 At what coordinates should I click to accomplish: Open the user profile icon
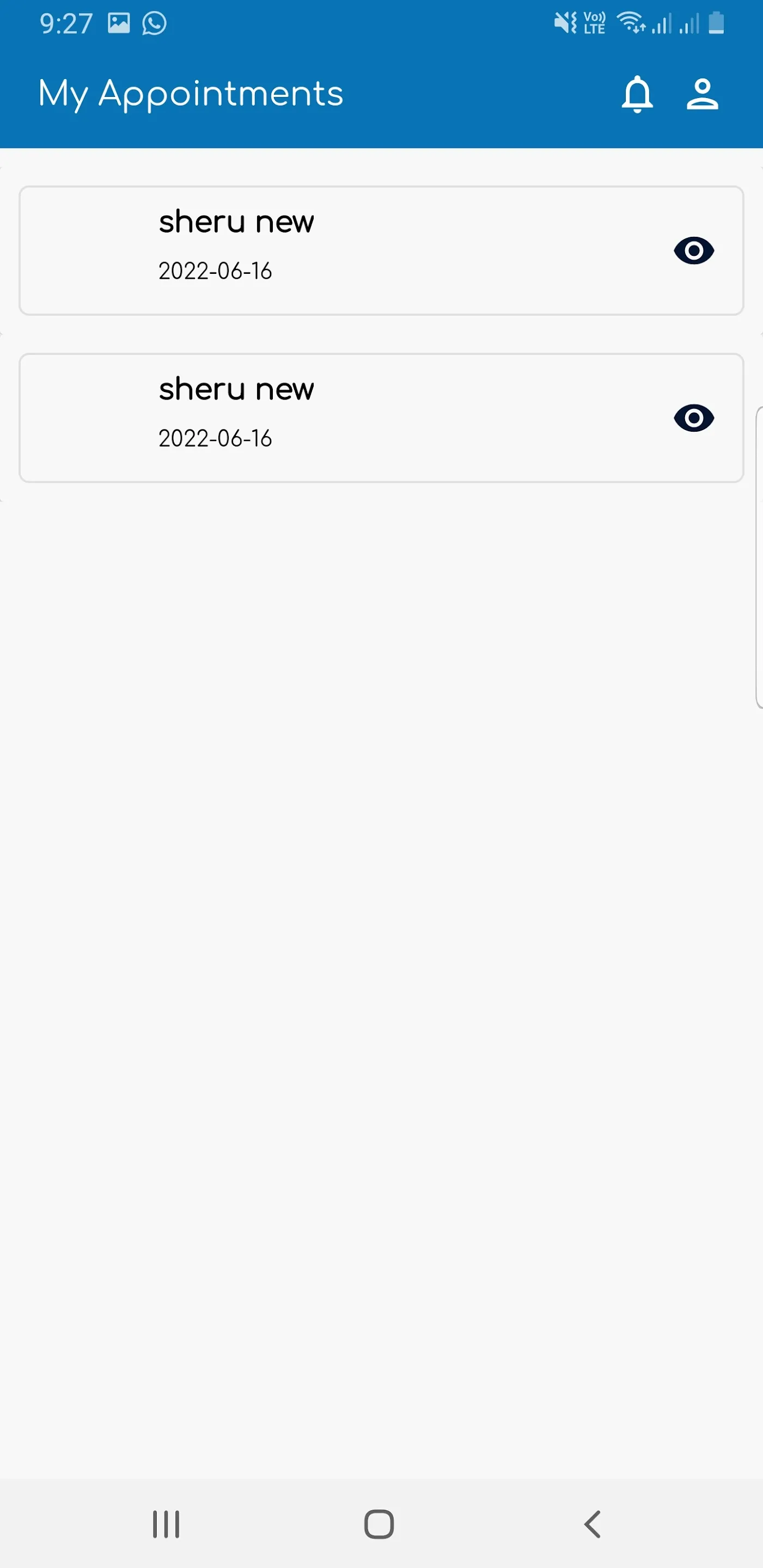click(702, 94)
